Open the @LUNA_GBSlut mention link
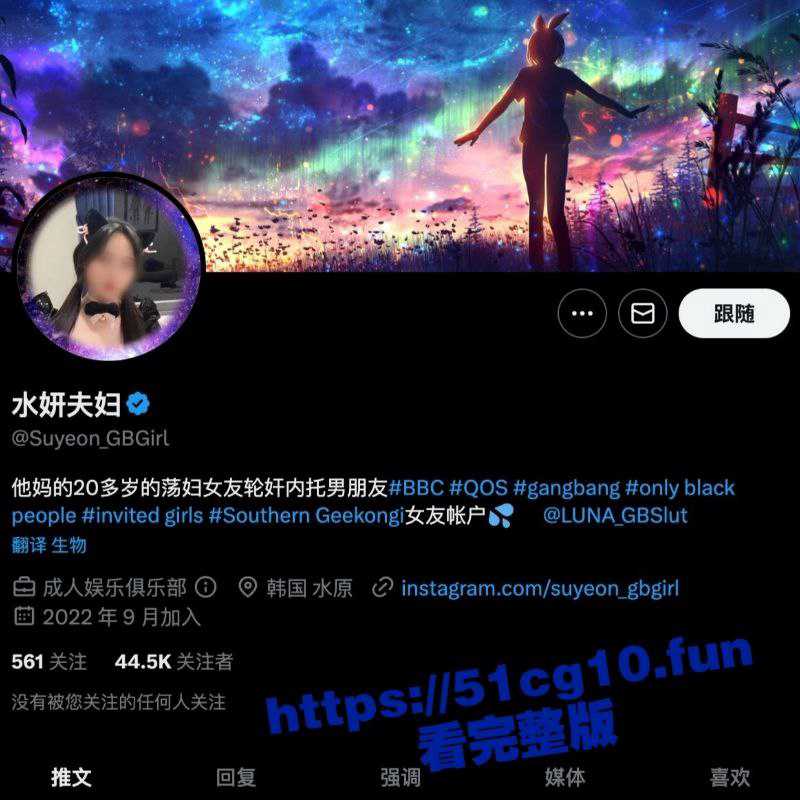The image size is (800, 800). (614, 516)
